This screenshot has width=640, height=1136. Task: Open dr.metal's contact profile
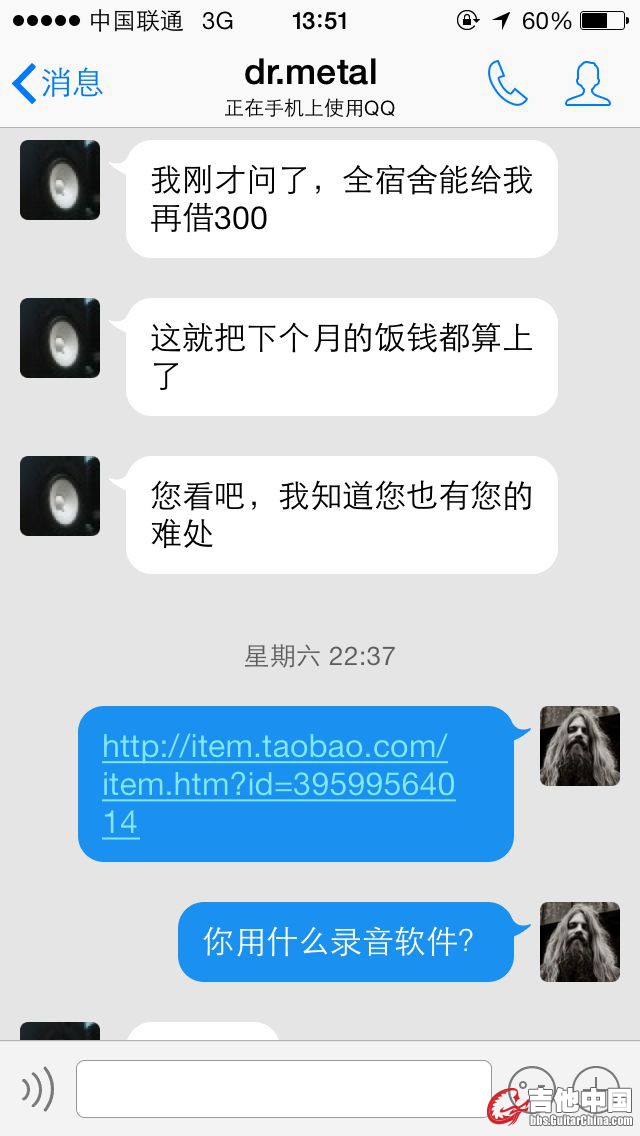click(587, 83)
